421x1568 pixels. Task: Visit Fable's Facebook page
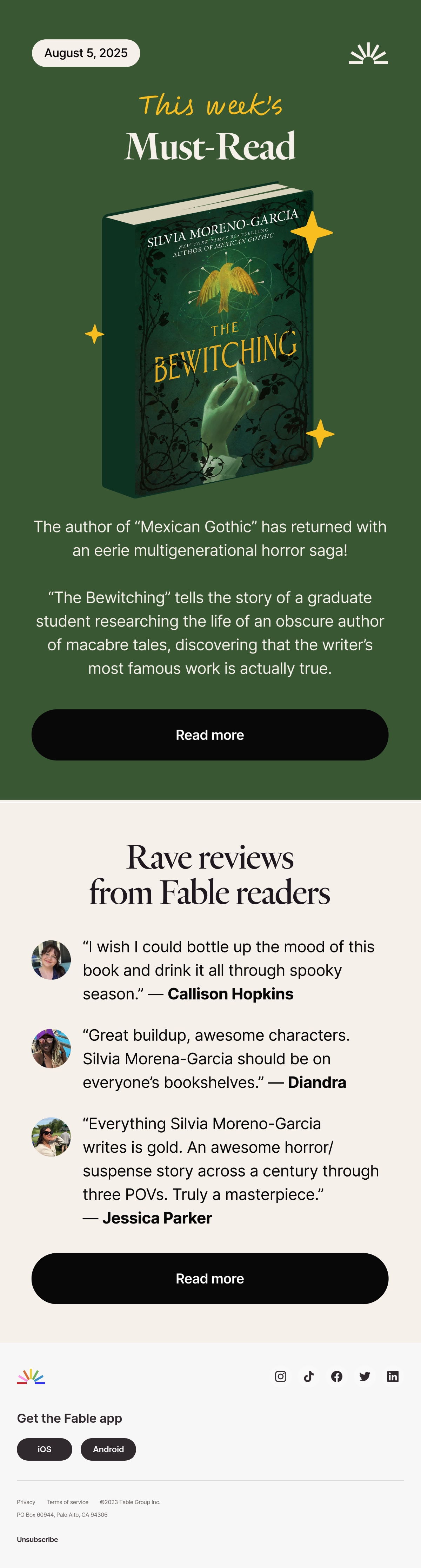coord(336,1376)
